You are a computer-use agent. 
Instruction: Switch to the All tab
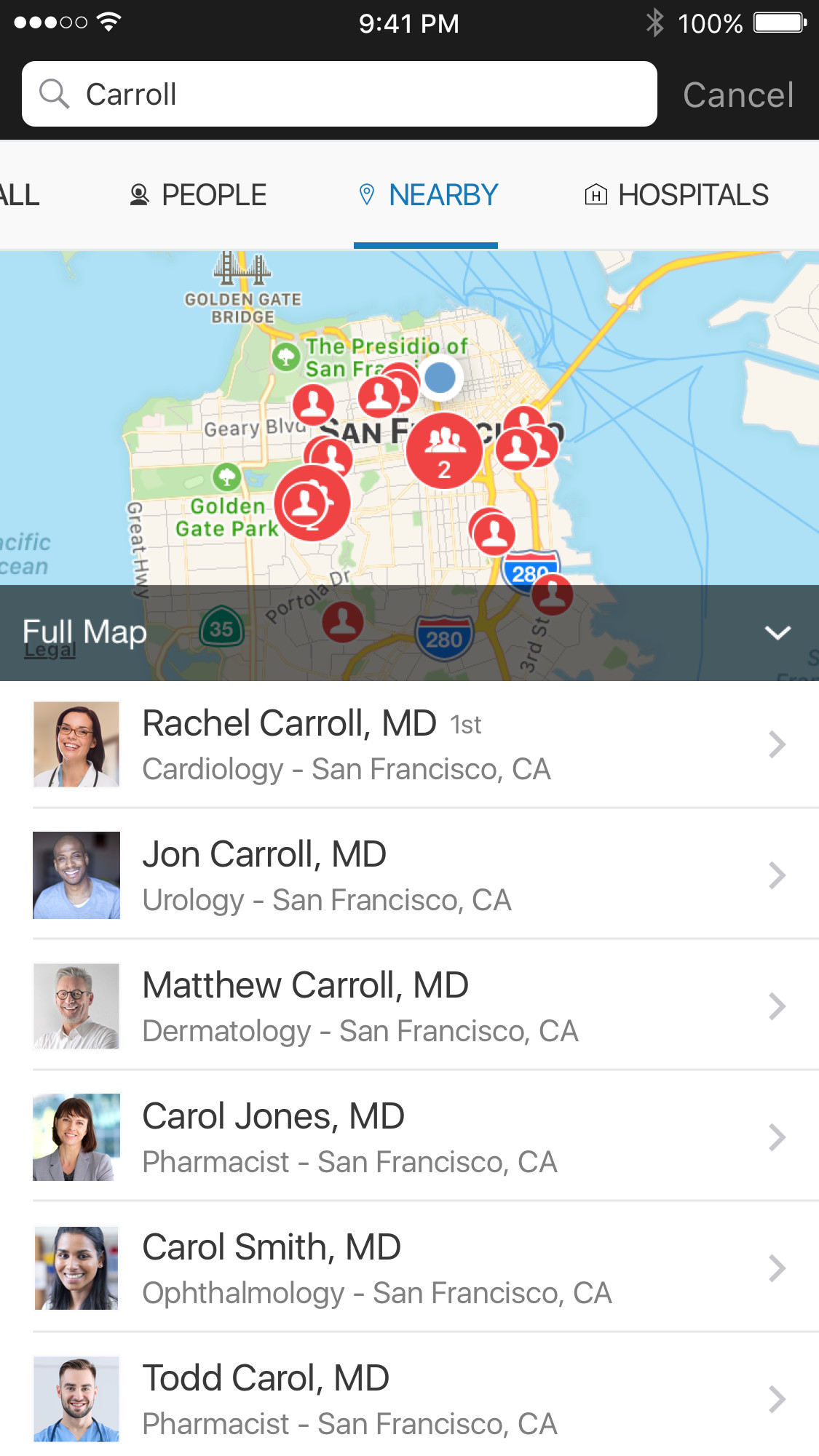pos(20,195)
